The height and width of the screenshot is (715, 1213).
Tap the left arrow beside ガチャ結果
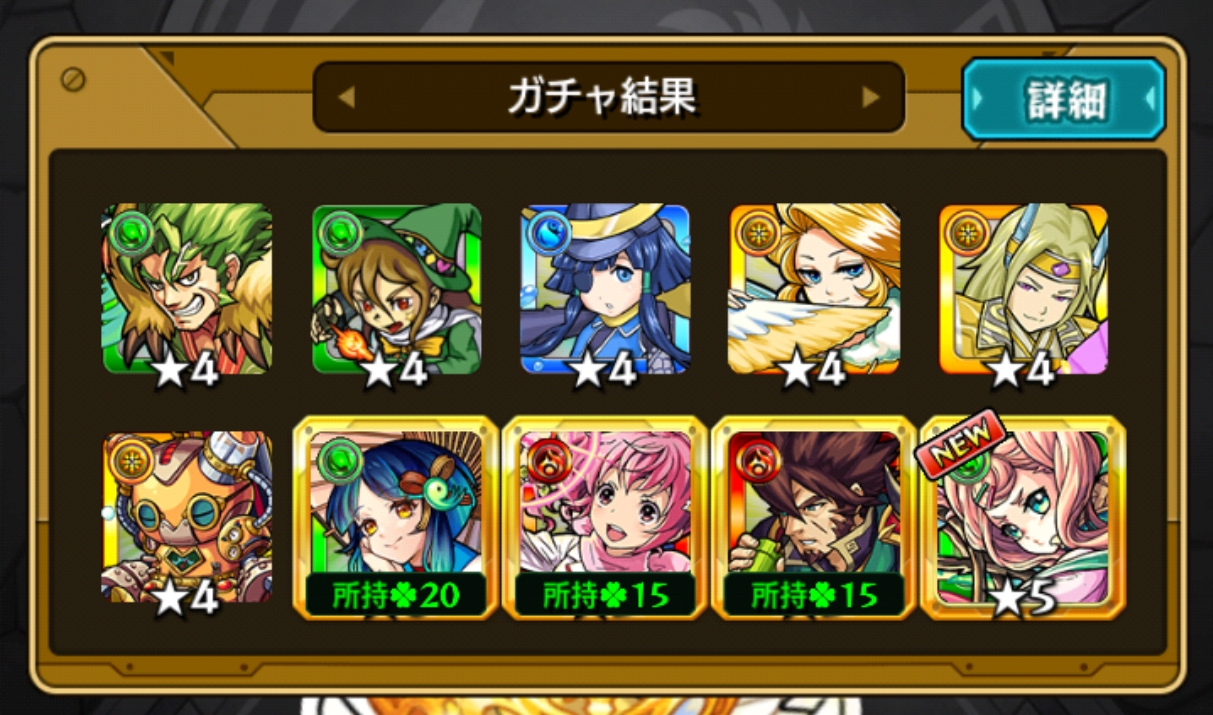pos(347,98)
